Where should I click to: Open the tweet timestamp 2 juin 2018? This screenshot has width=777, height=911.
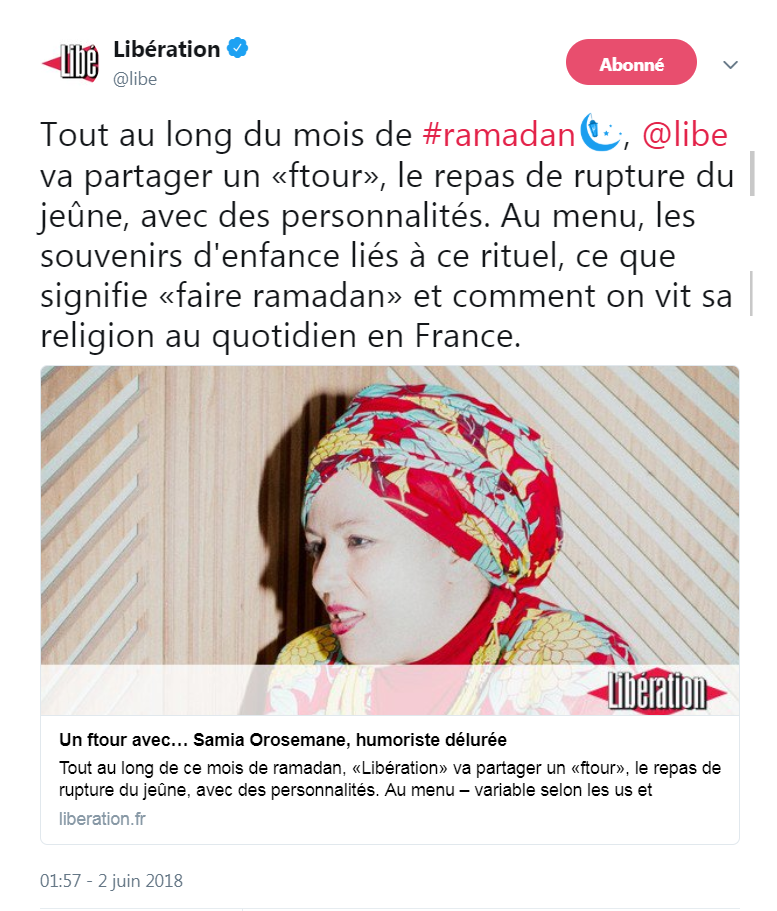click(x=111, y=881)
